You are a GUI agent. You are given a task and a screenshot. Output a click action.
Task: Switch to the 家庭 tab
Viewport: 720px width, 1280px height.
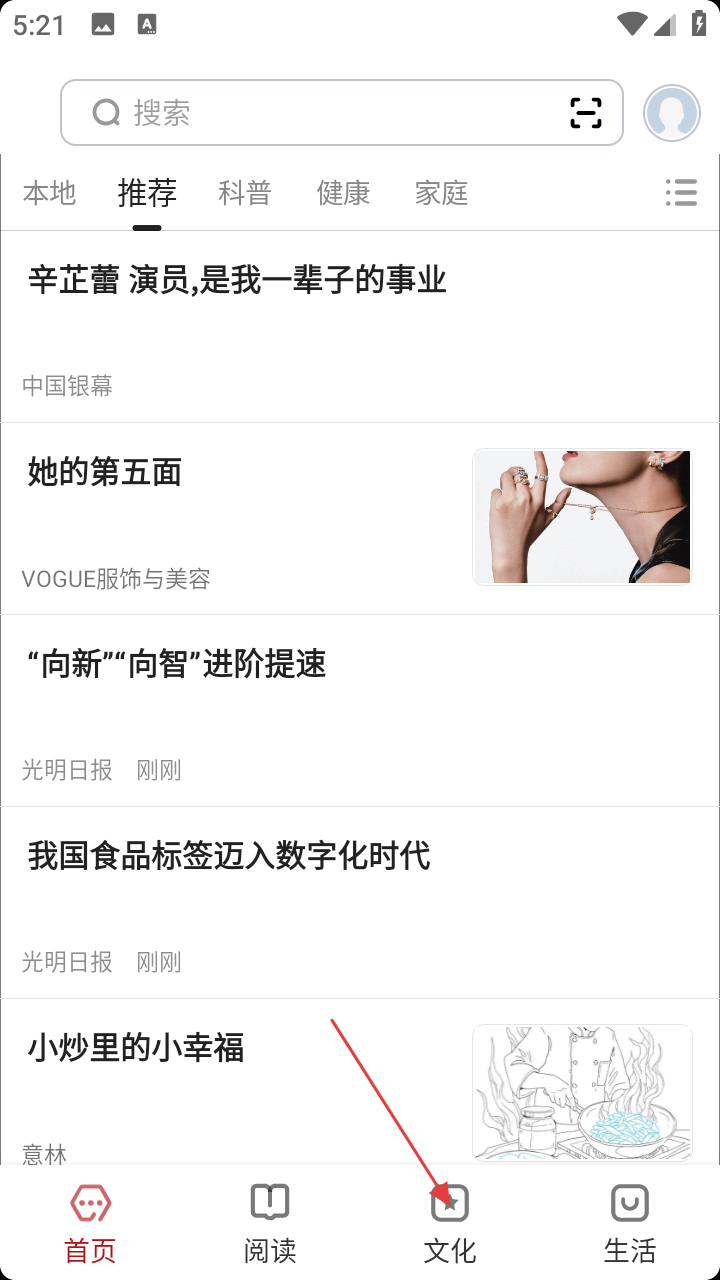tap(441, 193)
